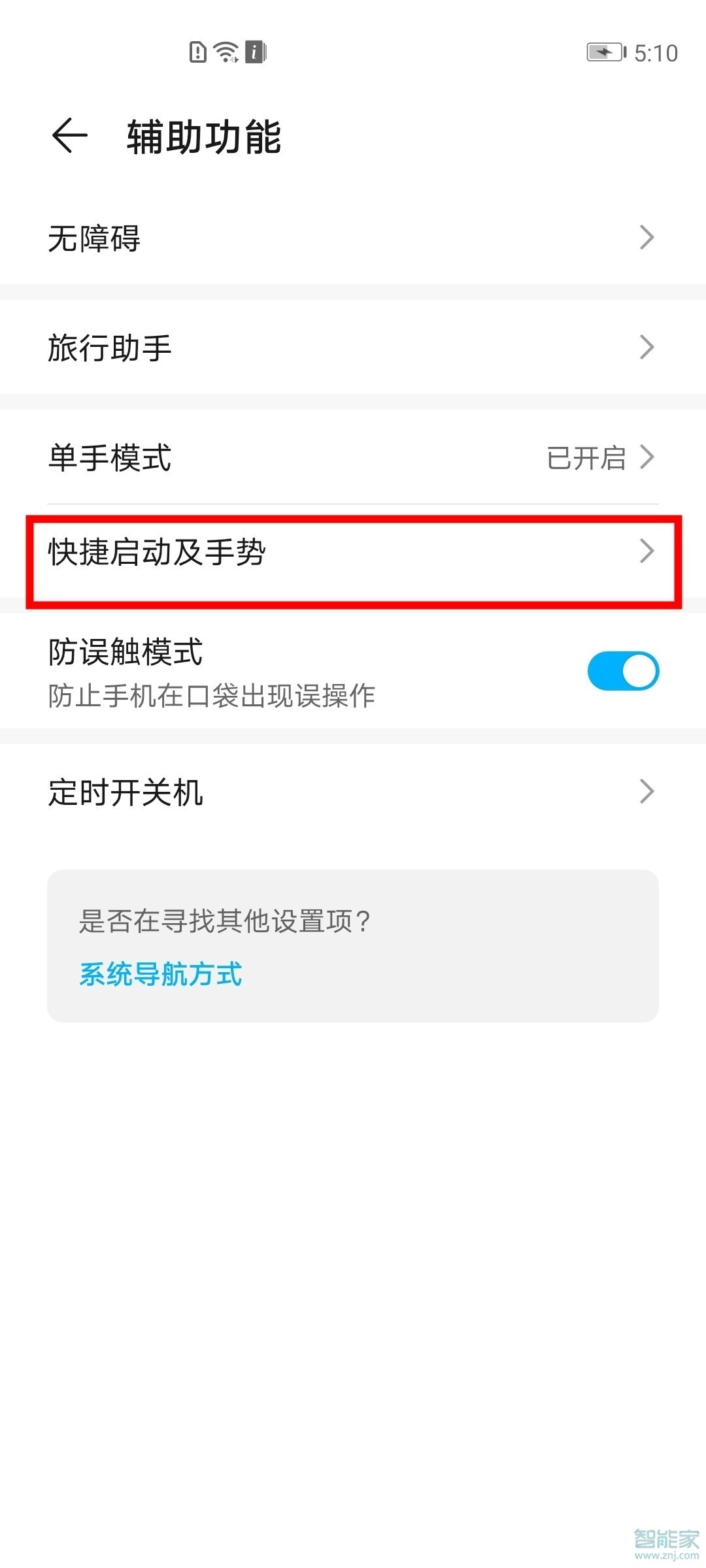Turn off 防误触模式 switch
This screenshot has width=706, height=1568.
click(623, 671)
